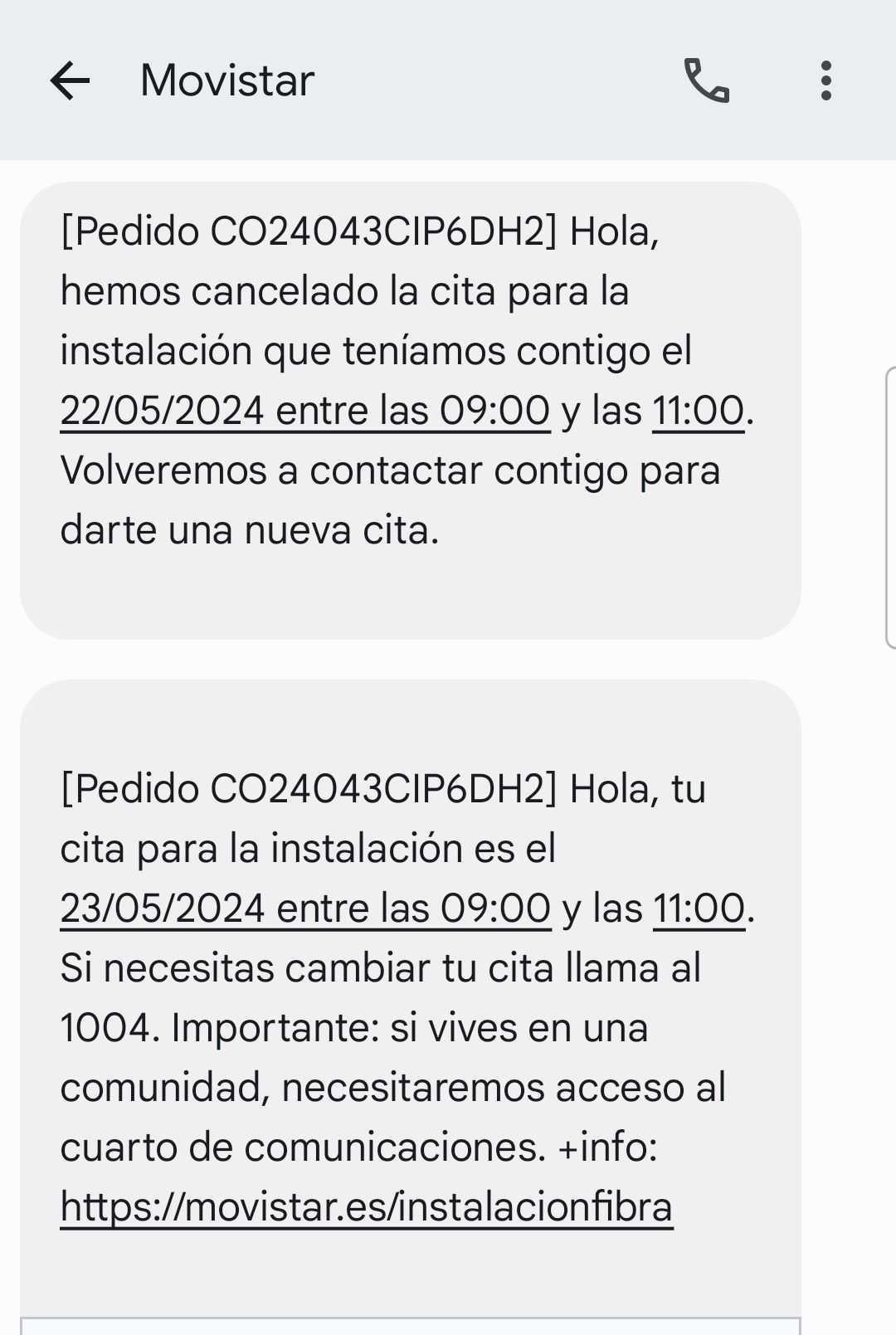Call Movistar with the phone icon
The height and width of the screenshot is (1335, 896).
706,80
